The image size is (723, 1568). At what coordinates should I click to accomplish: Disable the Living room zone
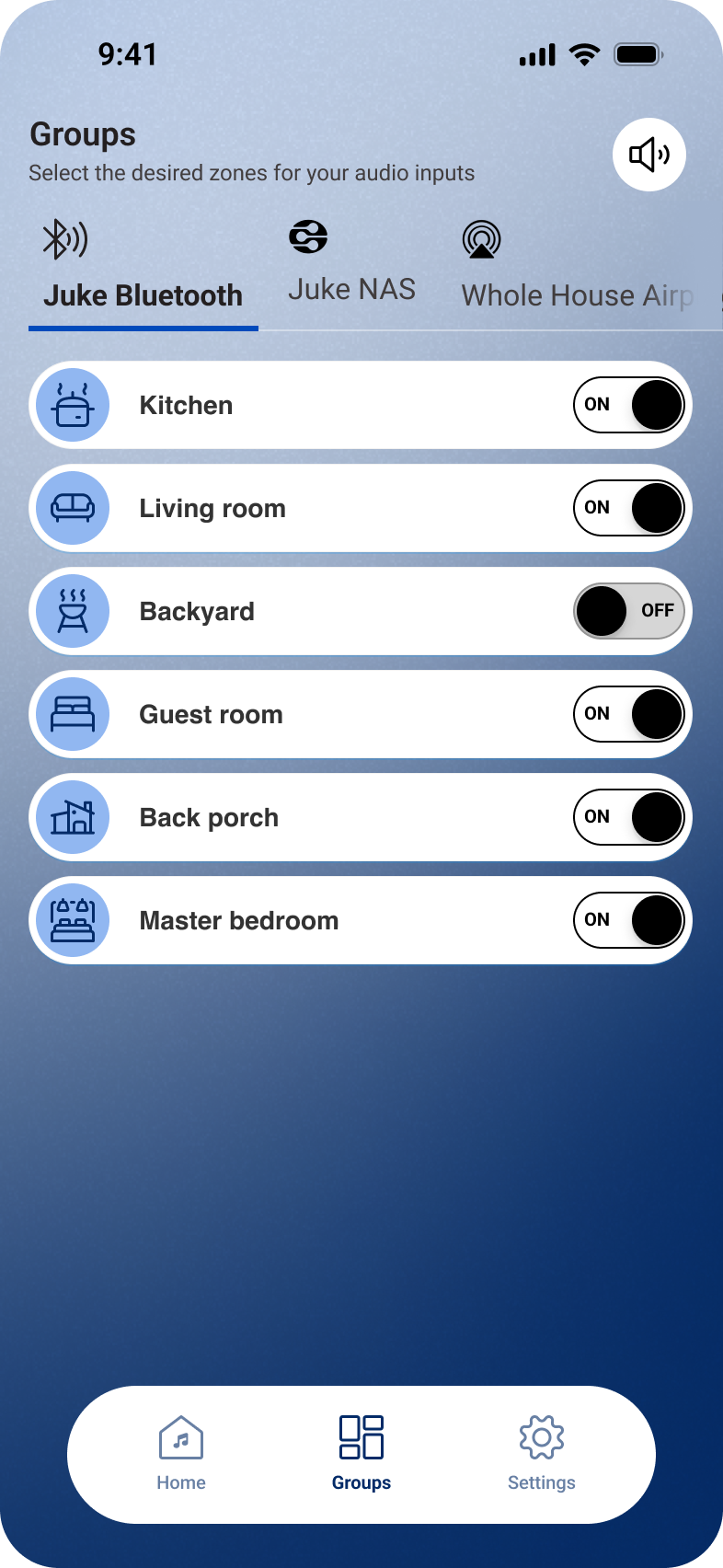point(629,507)
